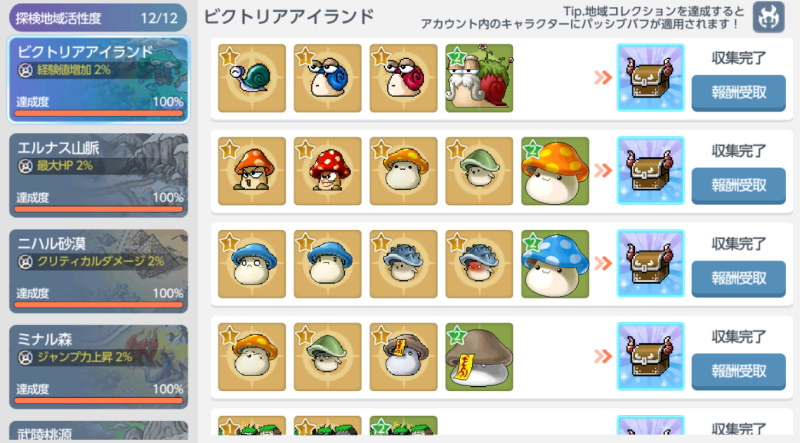This screenshot has height=443, width=800.
Task: View the big blue Mushmom card
Action: (x=555, y=264)
